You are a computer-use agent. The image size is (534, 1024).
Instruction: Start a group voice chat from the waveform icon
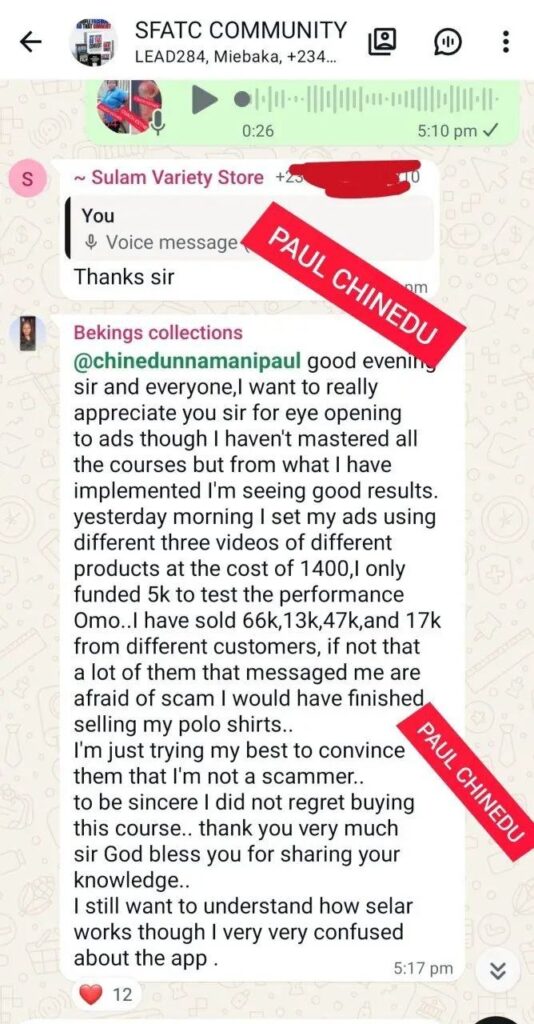pyautogui.click(x=448, y=43)
